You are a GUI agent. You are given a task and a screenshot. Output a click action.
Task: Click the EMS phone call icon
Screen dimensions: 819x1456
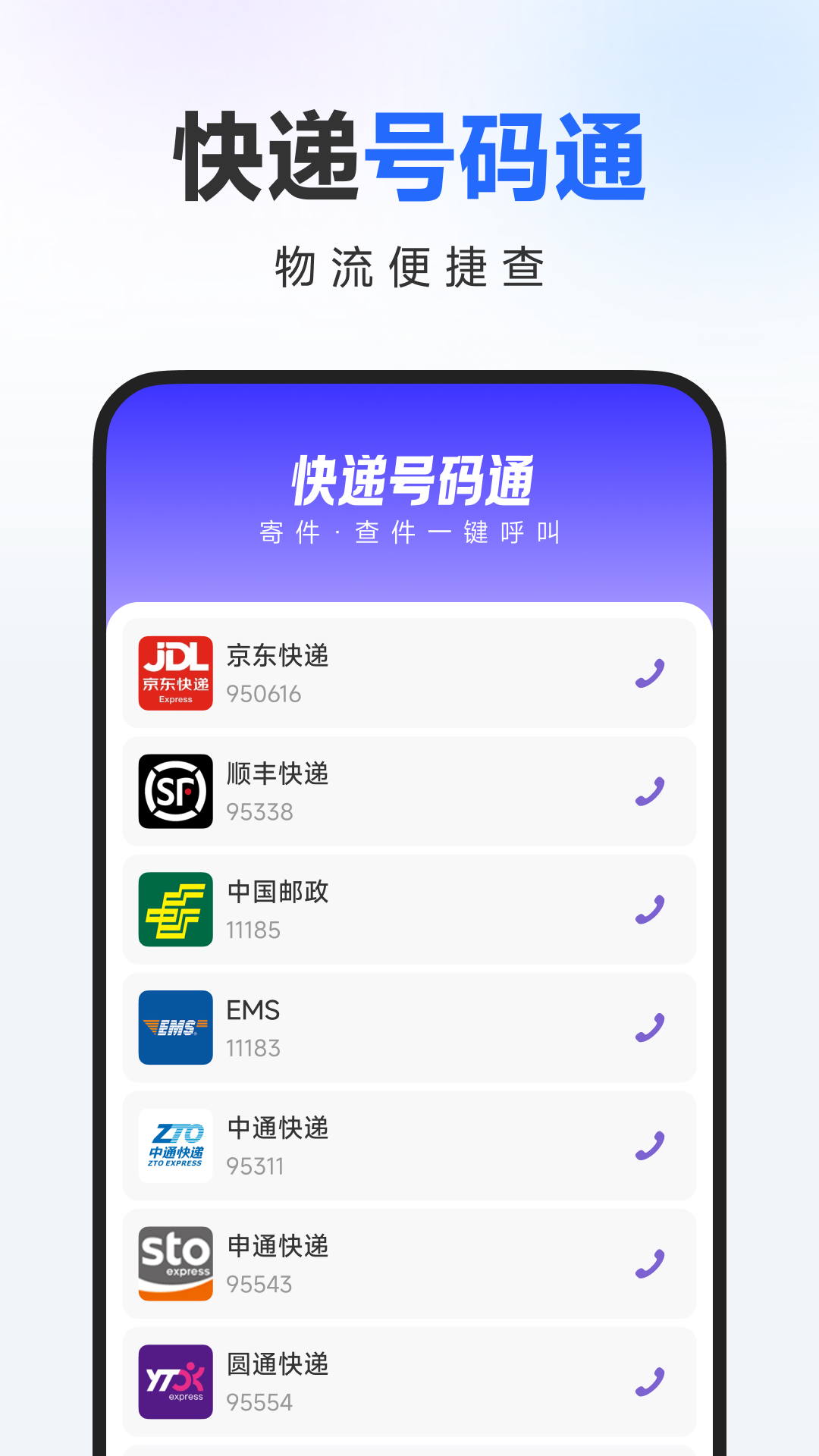click(648, 1026)
